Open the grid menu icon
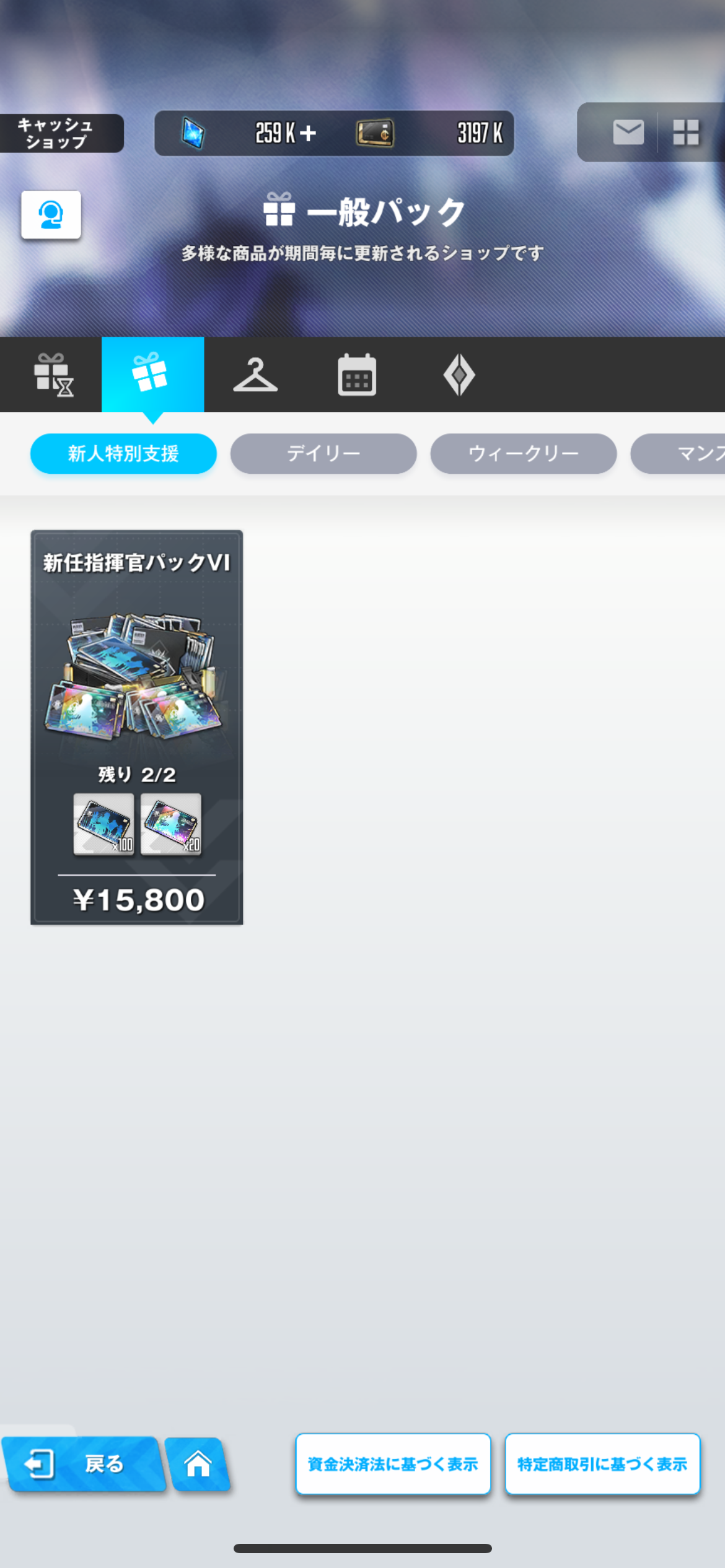The width and height of the screenshot is (725, 1568). (x=685, y=132)
